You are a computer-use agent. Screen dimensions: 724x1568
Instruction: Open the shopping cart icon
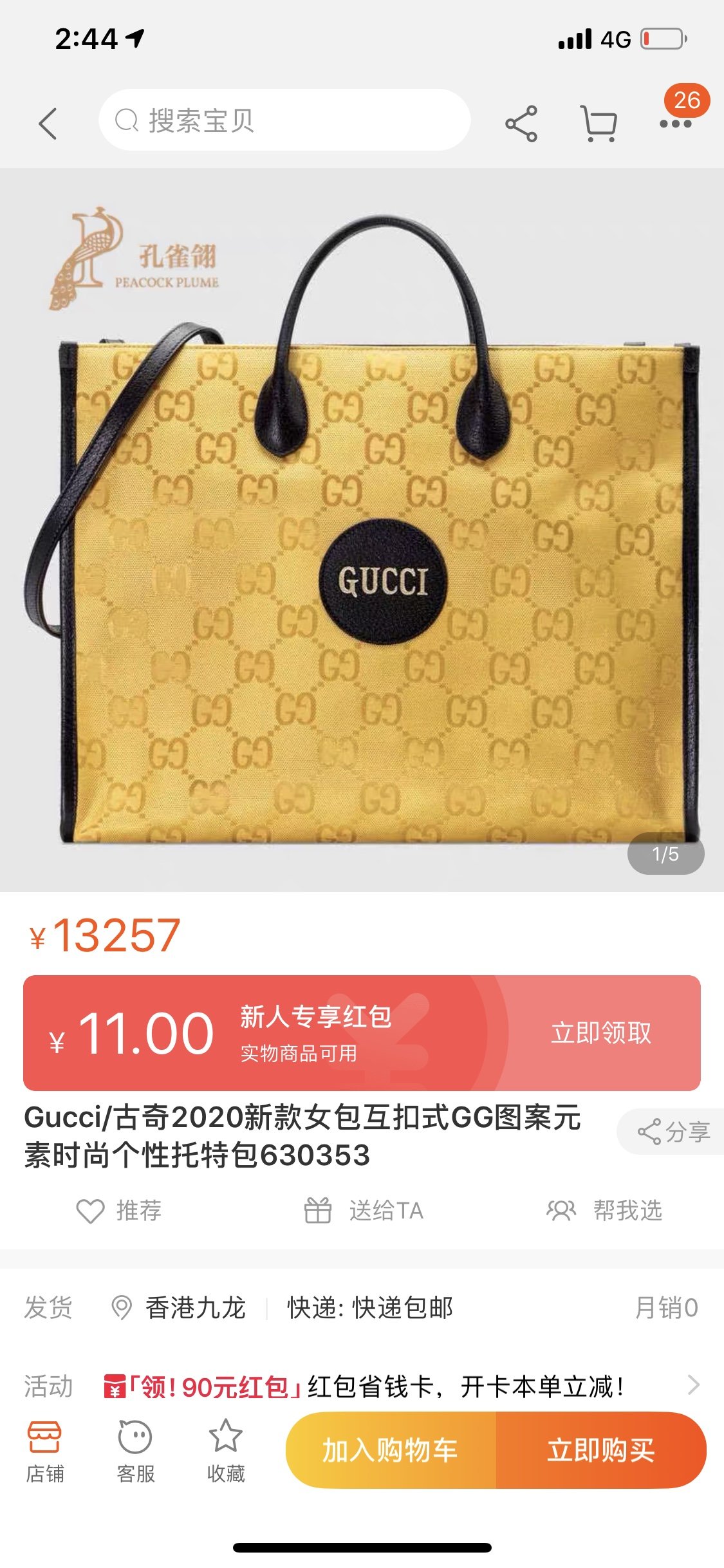[599, 123]
